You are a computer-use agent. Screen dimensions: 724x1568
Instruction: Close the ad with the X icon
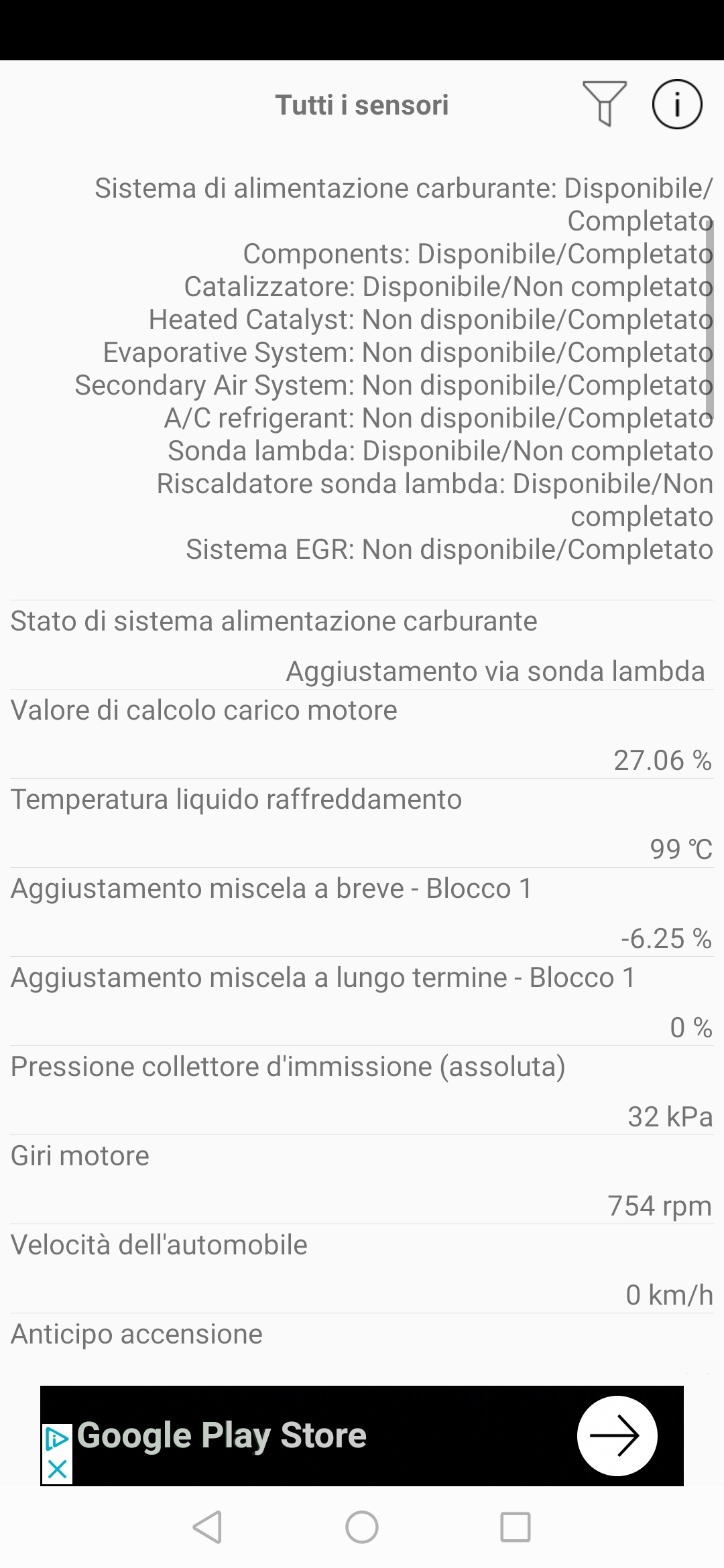pos(57,1470)
